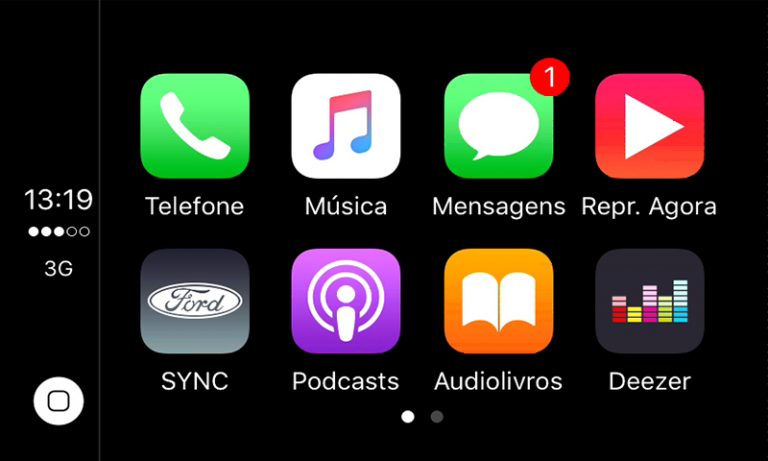
Task: Open Repr. Agora now playing
Action: (x=649, y=127)
